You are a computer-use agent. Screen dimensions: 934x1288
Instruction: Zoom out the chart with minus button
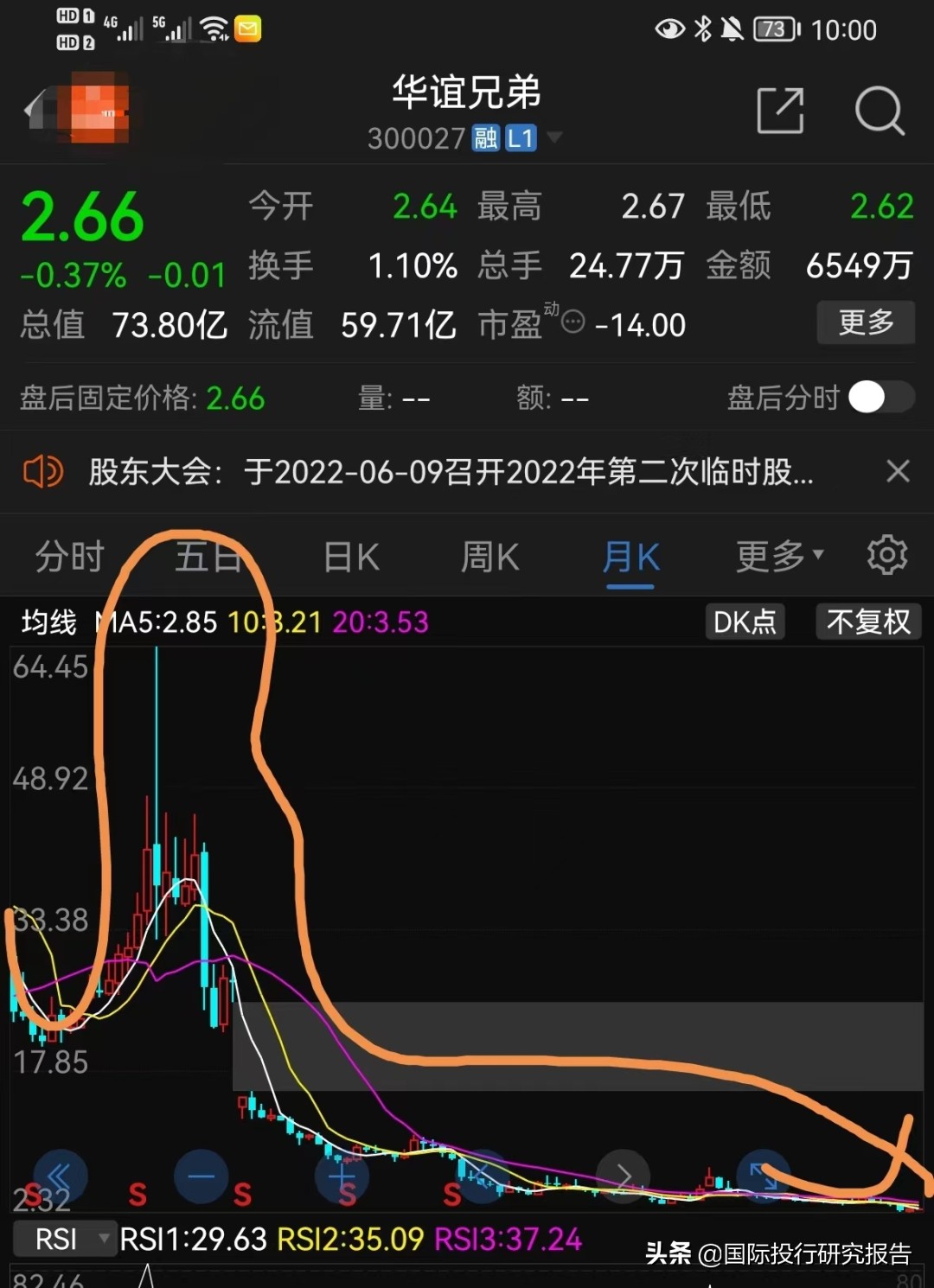coord(201,1176)
